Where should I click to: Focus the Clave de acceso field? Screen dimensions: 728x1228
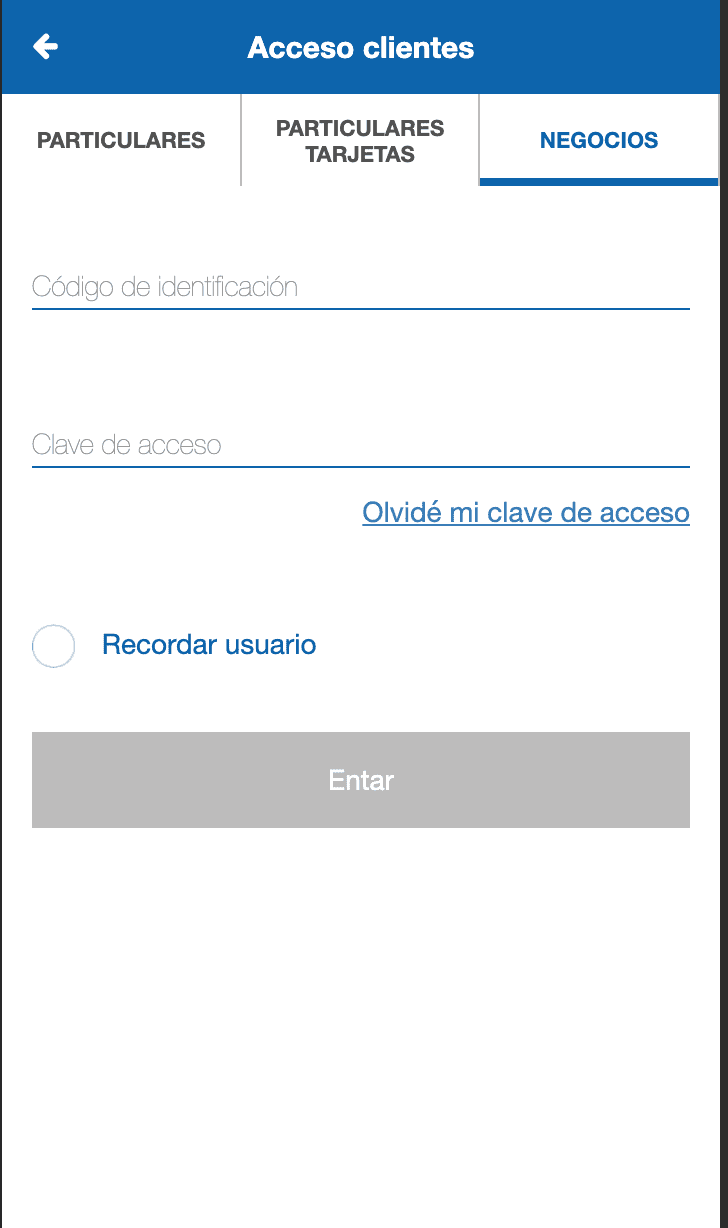(x=360, y=445)
